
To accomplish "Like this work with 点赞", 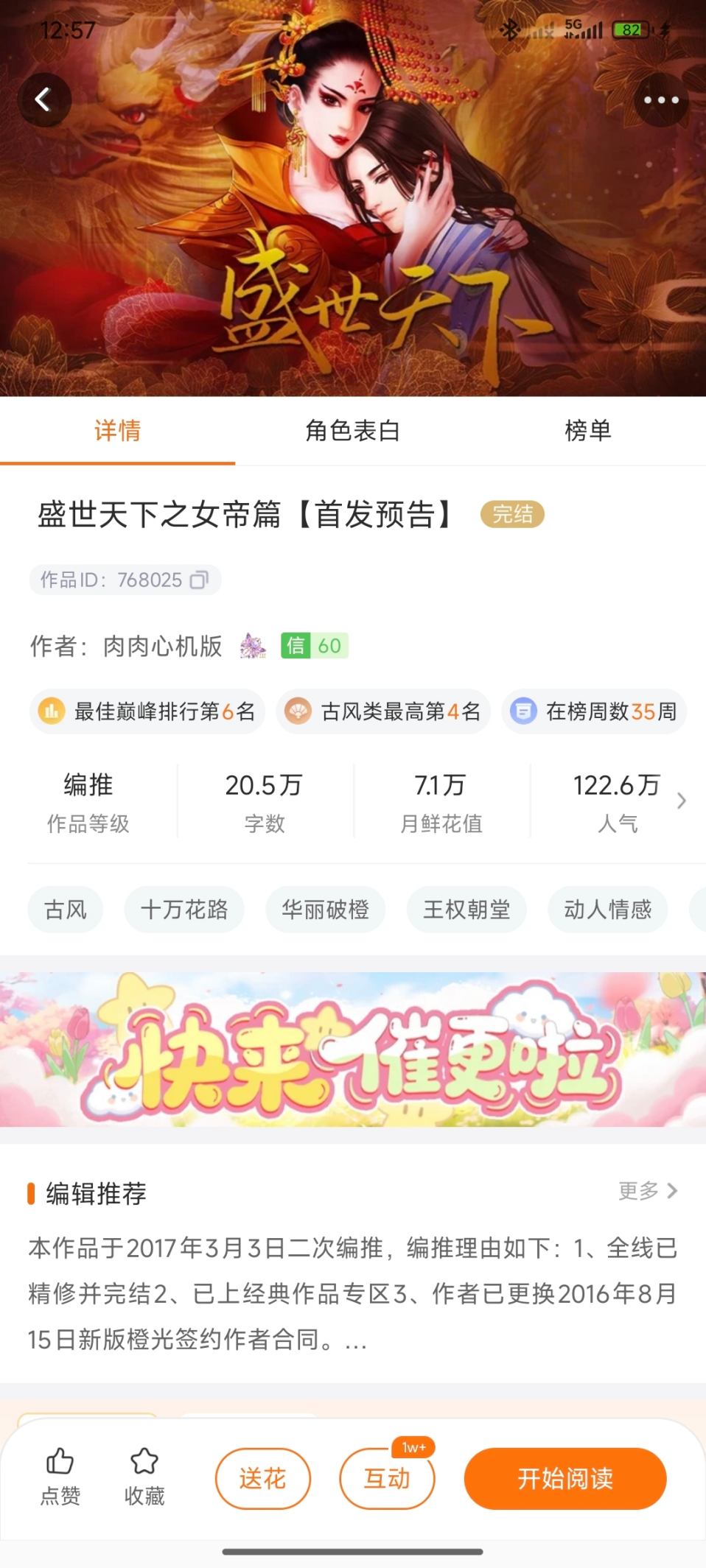I will [x=60, y=1476].
